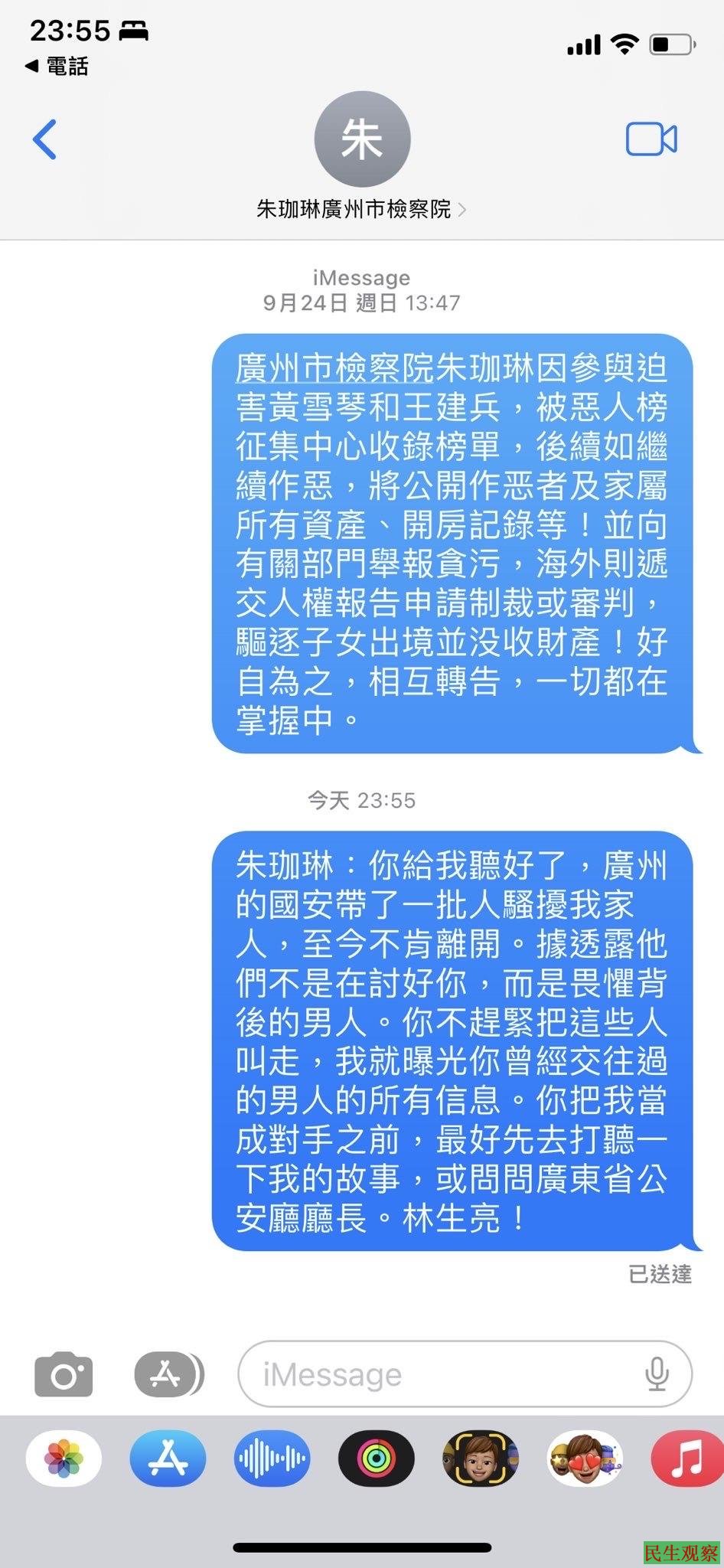Open the Memoji camera app
Image resolution: width=724 pixels, height=1568 pixels.
pyautogui.click(x=480, y=1459)
